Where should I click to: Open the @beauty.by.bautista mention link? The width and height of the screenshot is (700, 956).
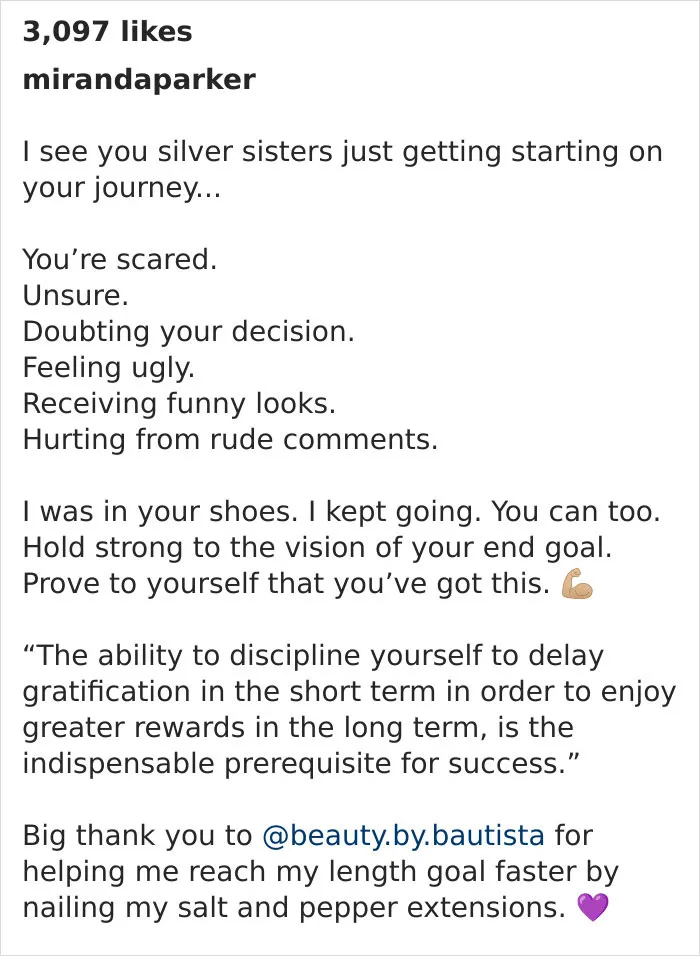[x=403, y=836]
